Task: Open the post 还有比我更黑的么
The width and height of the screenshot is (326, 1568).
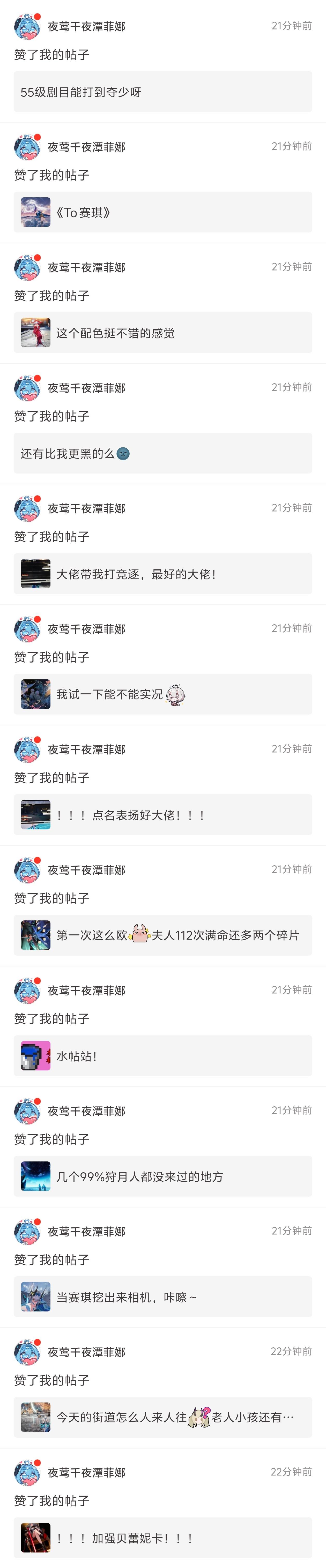Action: tap(163, 453)
